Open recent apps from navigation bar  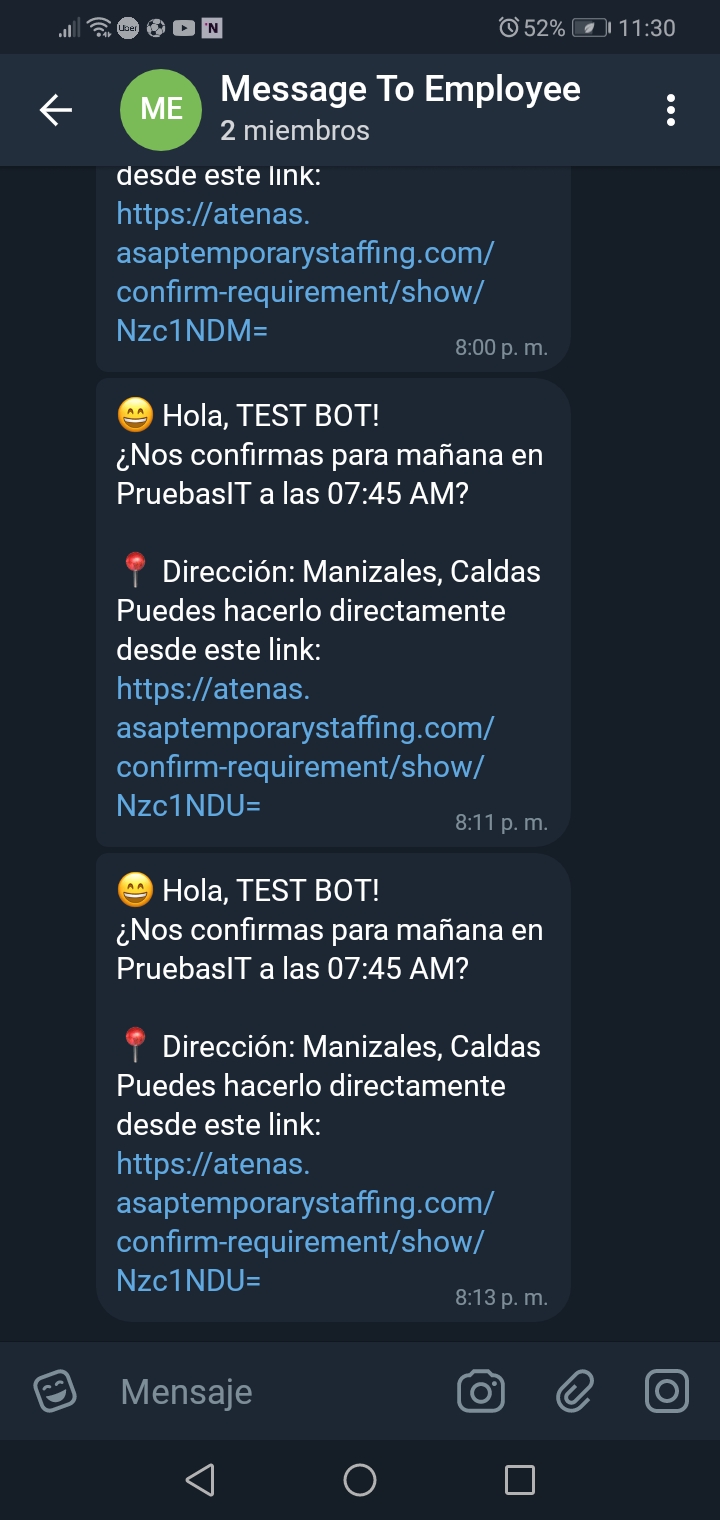(x=519, y=1480)
